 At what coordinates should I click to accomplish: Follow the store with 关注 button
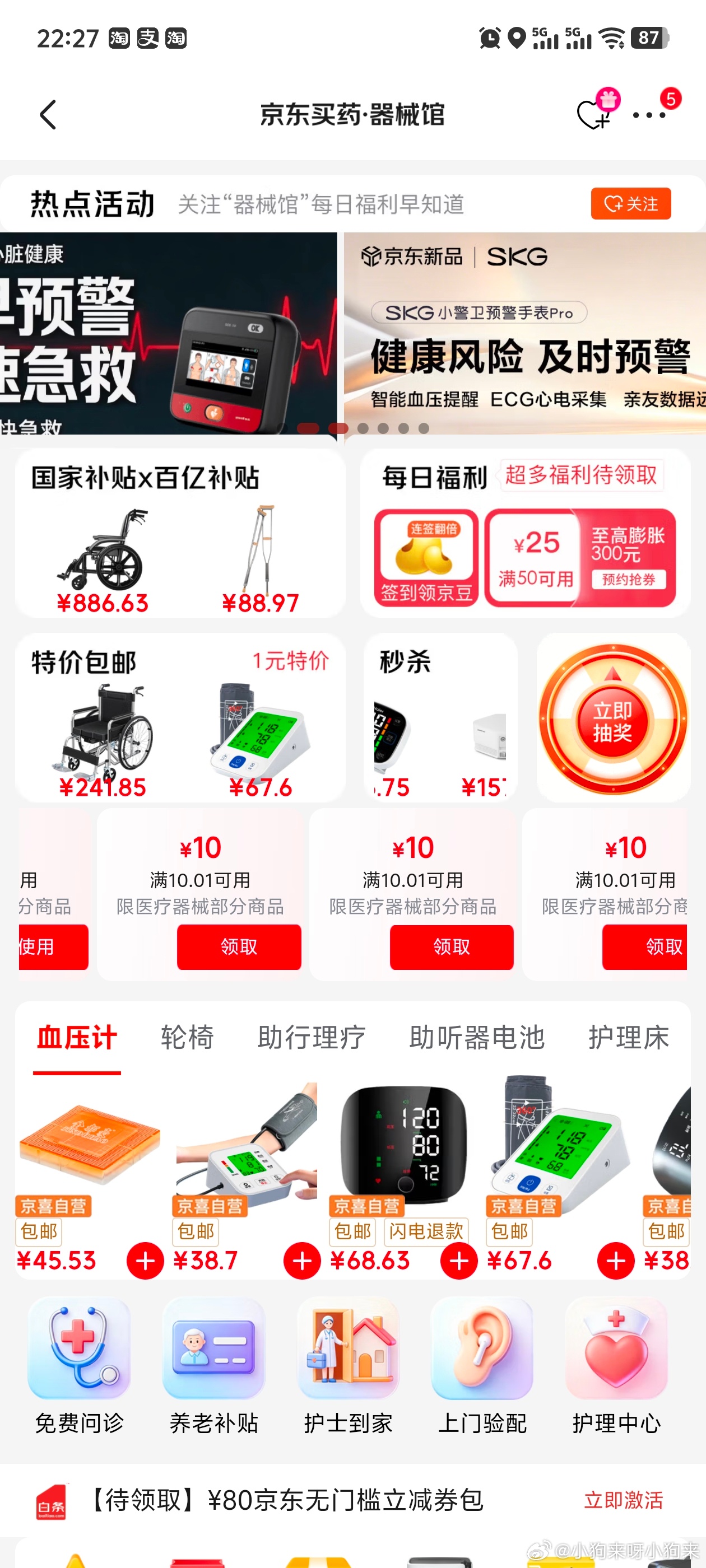click(630, 203)
